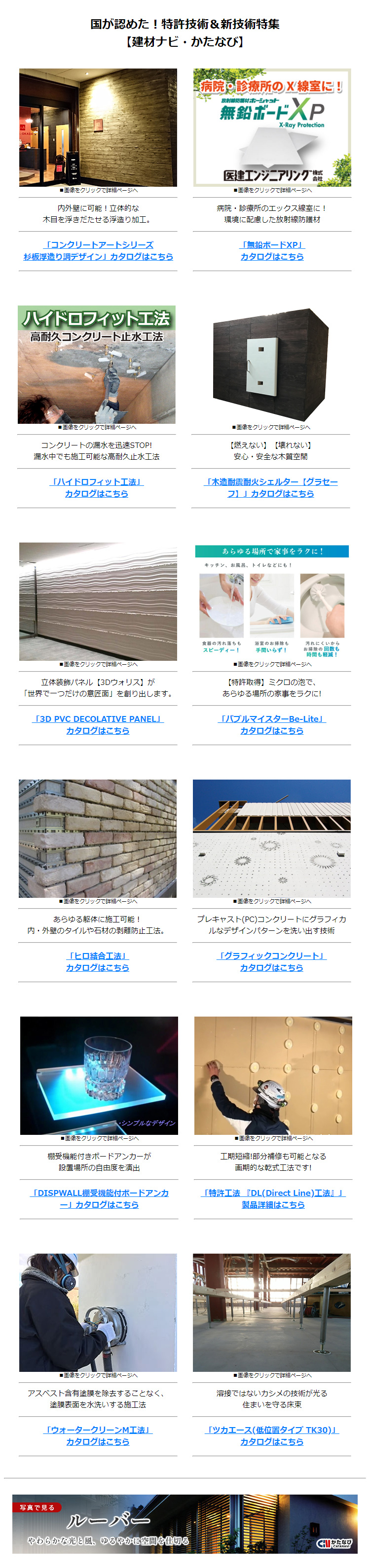Open the DISPWALL棚受機能付ボードアンカー catalog link

coord(99,1198)
